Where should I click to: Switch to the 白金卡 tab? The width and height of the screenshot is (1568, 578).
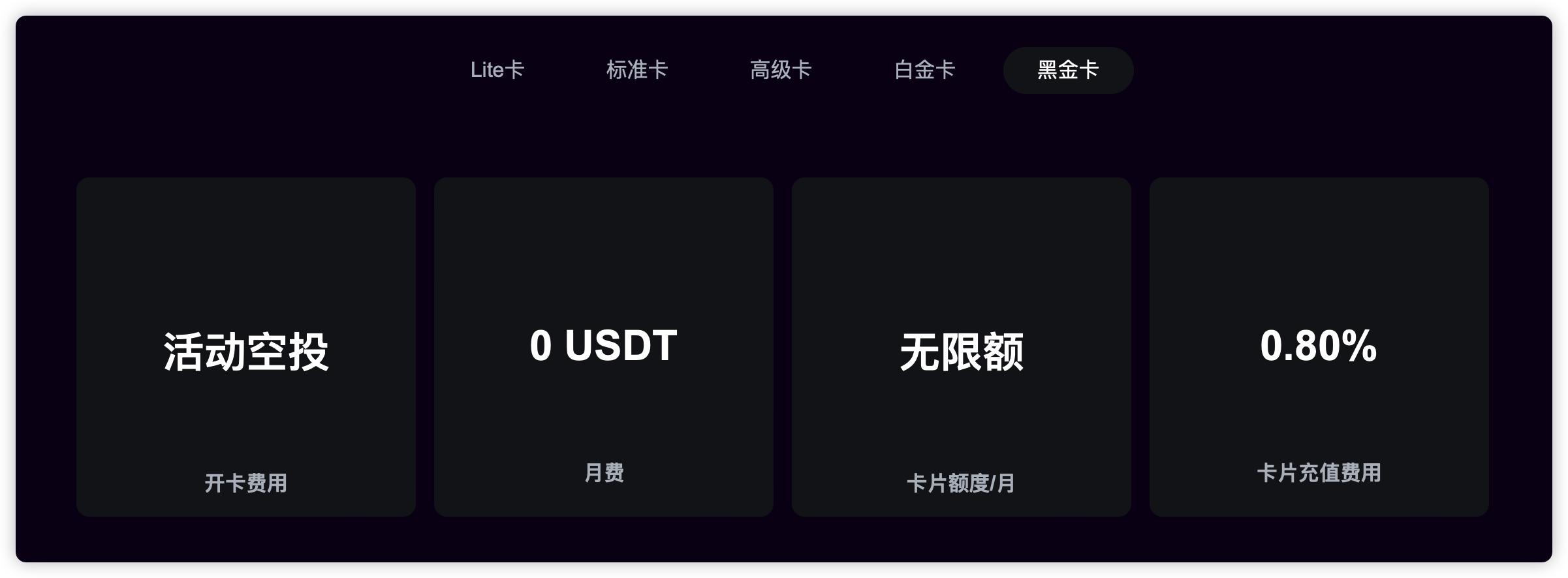(924, 70)
